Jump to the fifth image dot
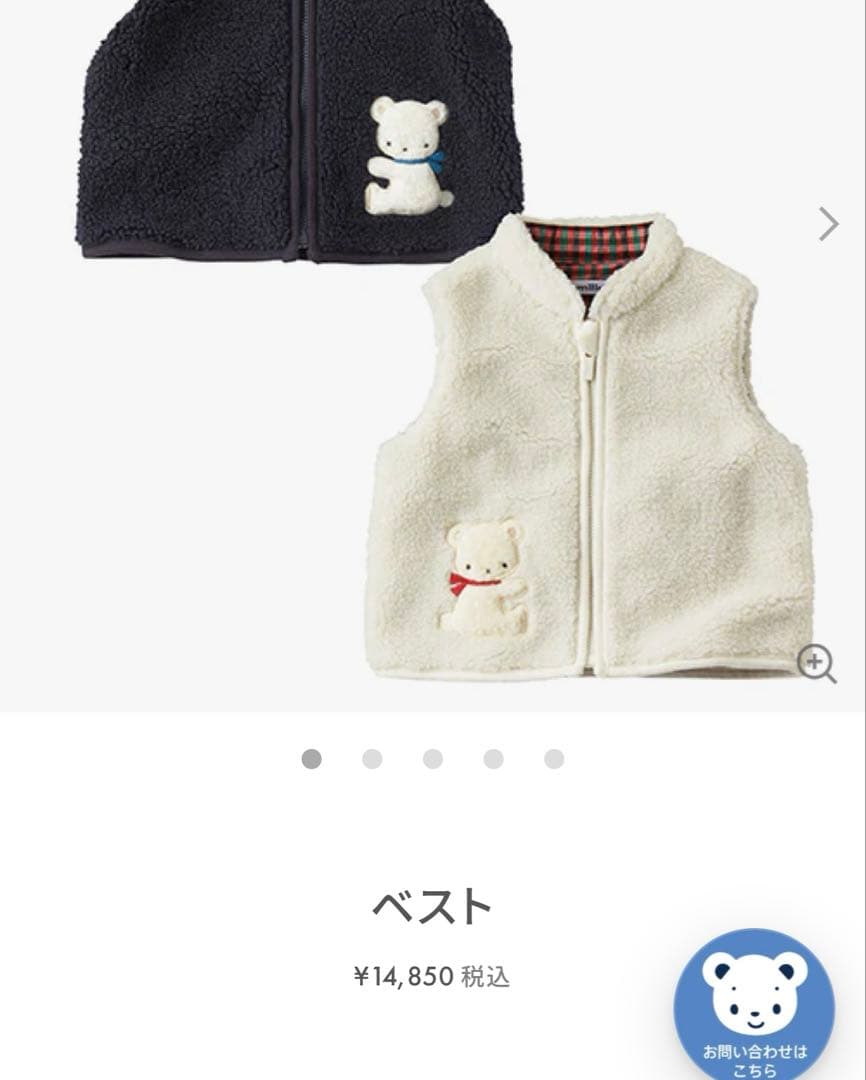The height and width of the screenshot is (1080, 866). coord(554,759)
